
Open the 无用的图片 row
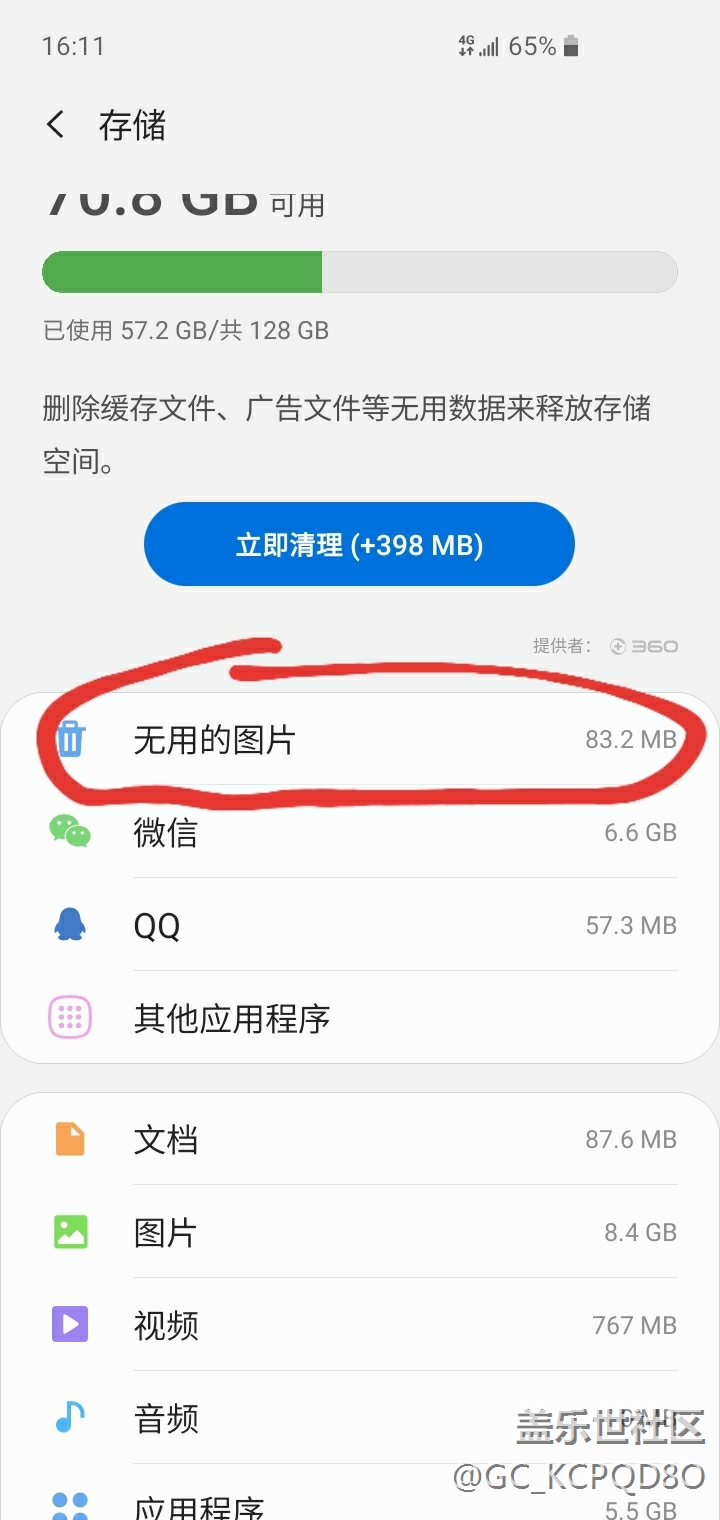pyautogui.click(x=360, y=740)
